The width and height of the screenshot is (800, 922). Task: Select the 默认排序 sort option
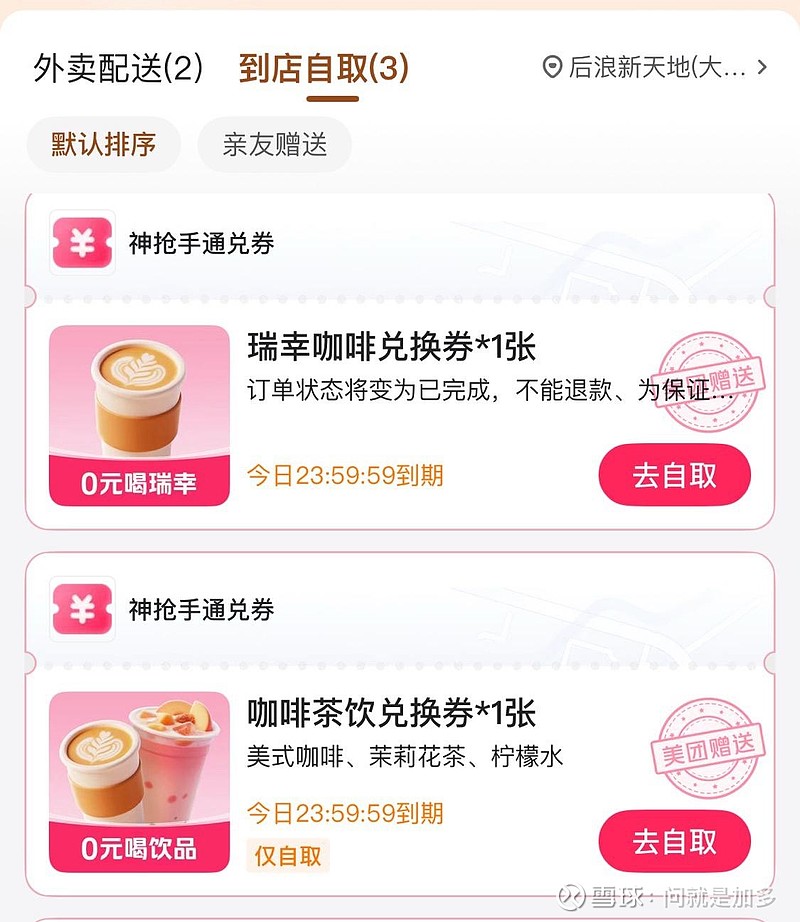tap(103, 144)
